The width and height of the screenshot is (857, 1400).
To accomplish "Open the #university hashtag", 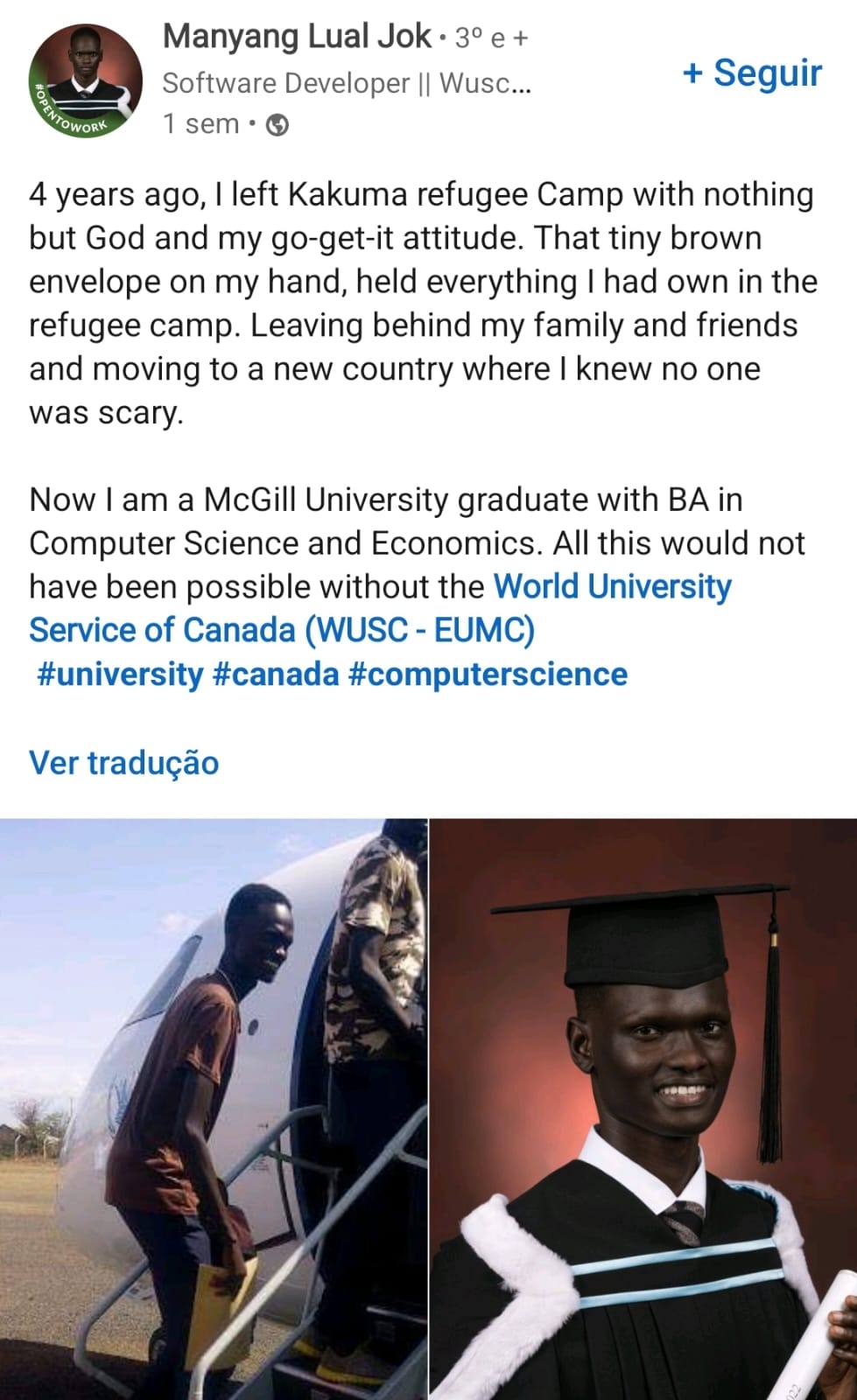I will [120, 675].
